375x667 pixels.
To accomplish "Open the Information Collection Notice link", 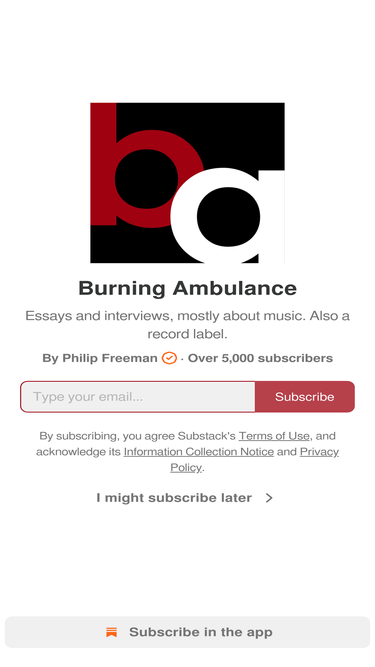I will pos(199,452).
